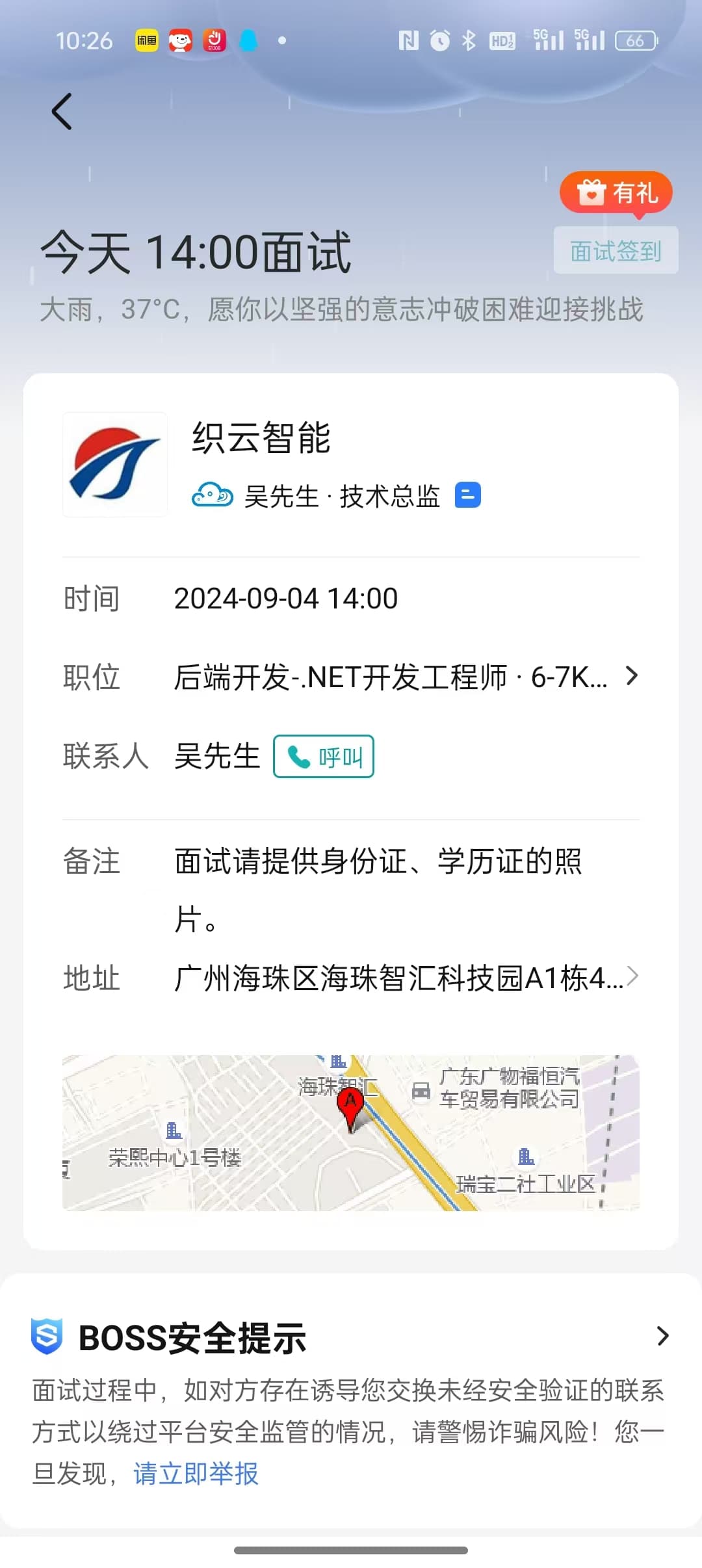Viewport: 702px width, 1568px height.
Task: Go back using the top-left arrow
Action: pos(62,111)
